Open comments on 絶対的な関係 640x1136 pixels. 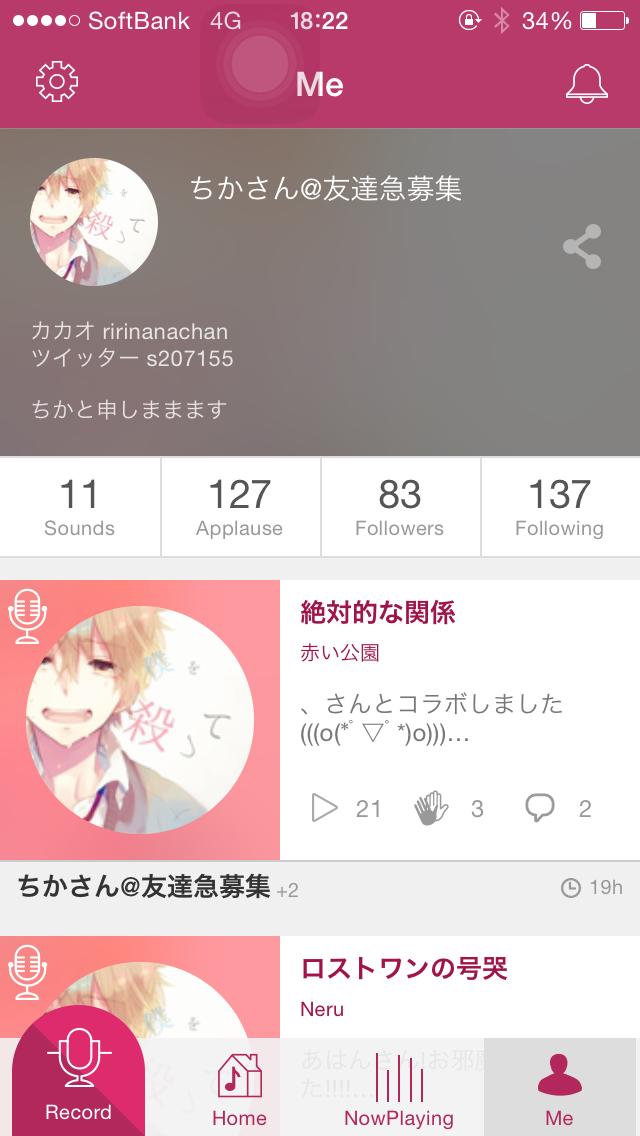(540, 808)
